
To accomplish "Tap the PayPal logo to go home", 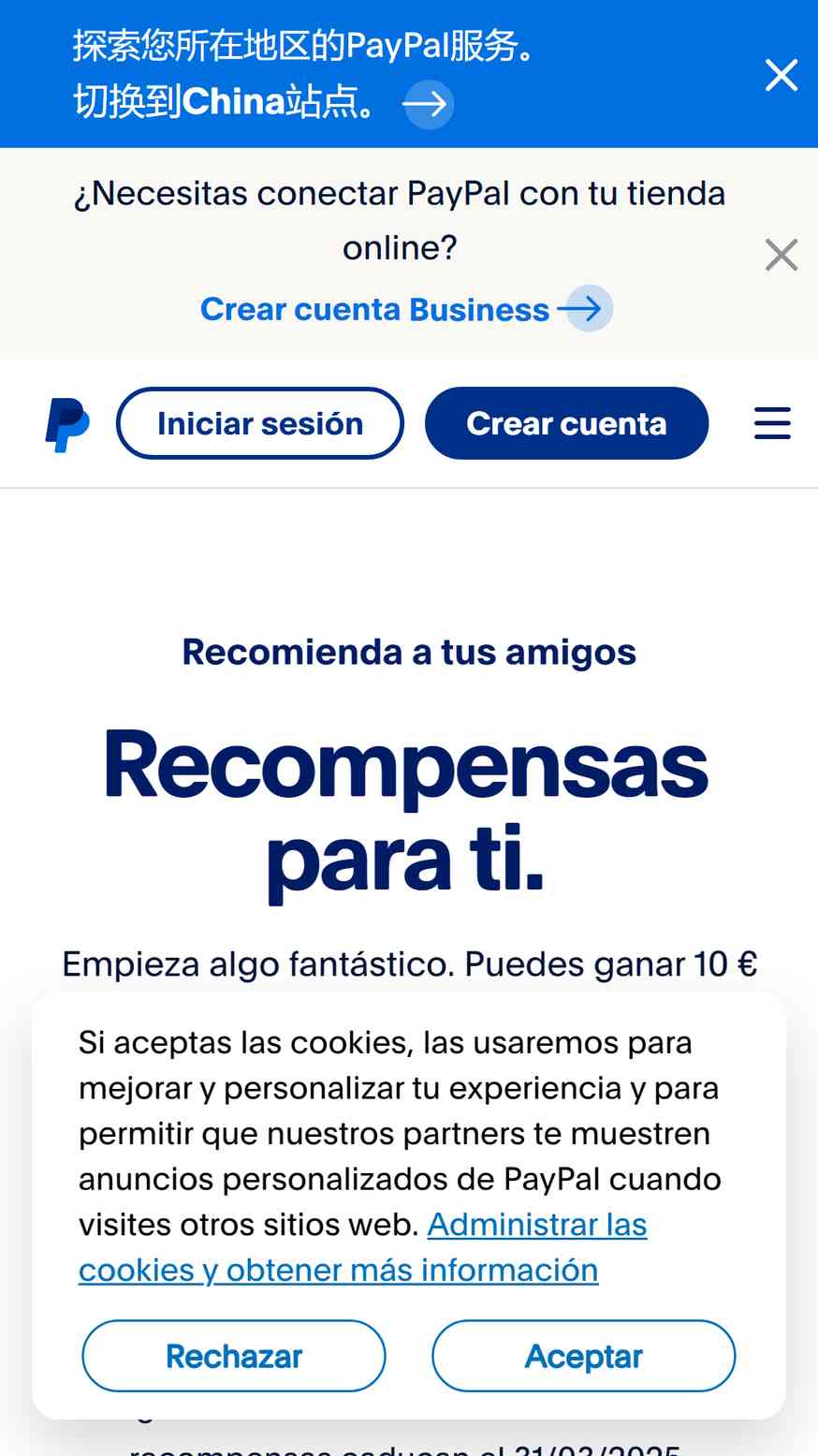I will pyautogui.click(x=67, y=424).
